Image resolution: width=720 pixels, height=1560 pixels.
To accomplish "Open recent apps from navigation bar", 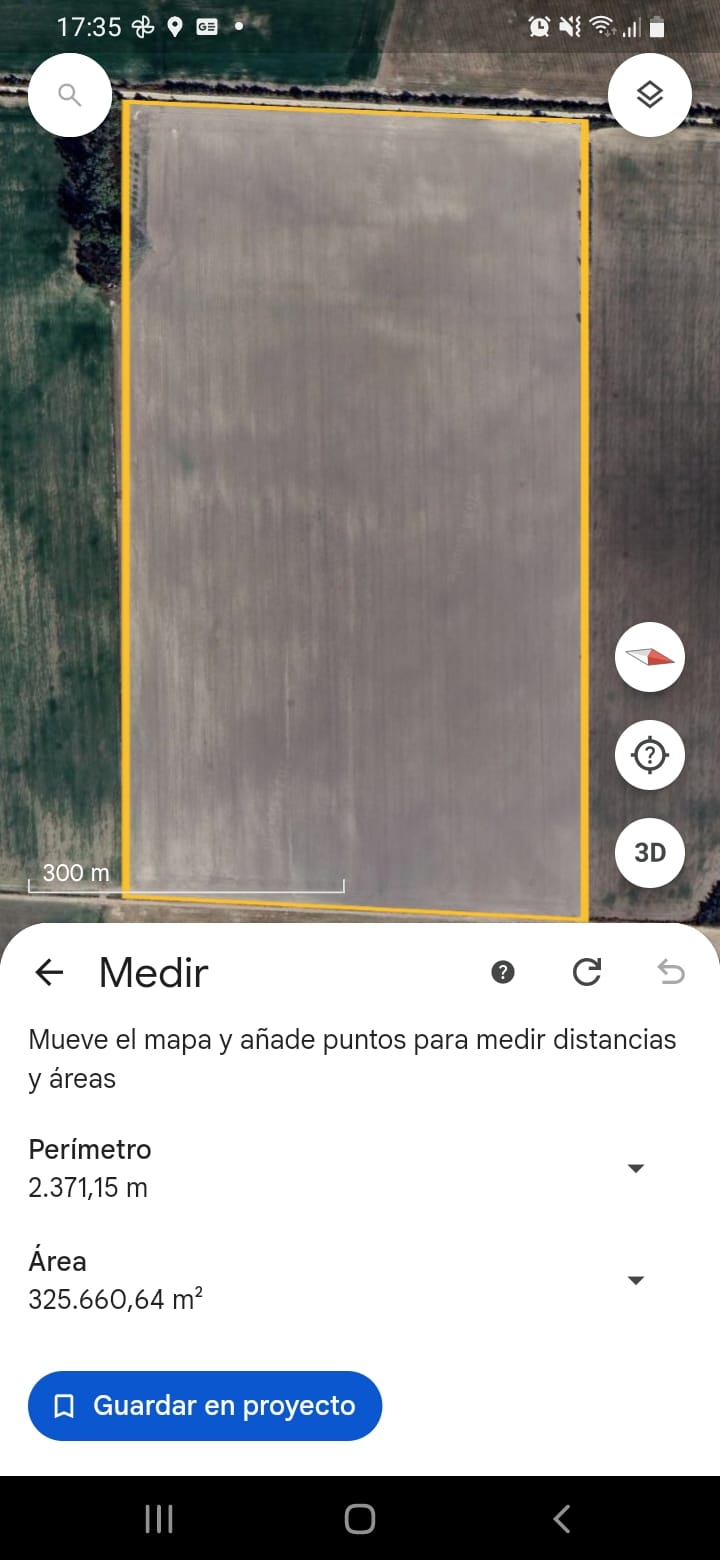I will [159, 1519].
